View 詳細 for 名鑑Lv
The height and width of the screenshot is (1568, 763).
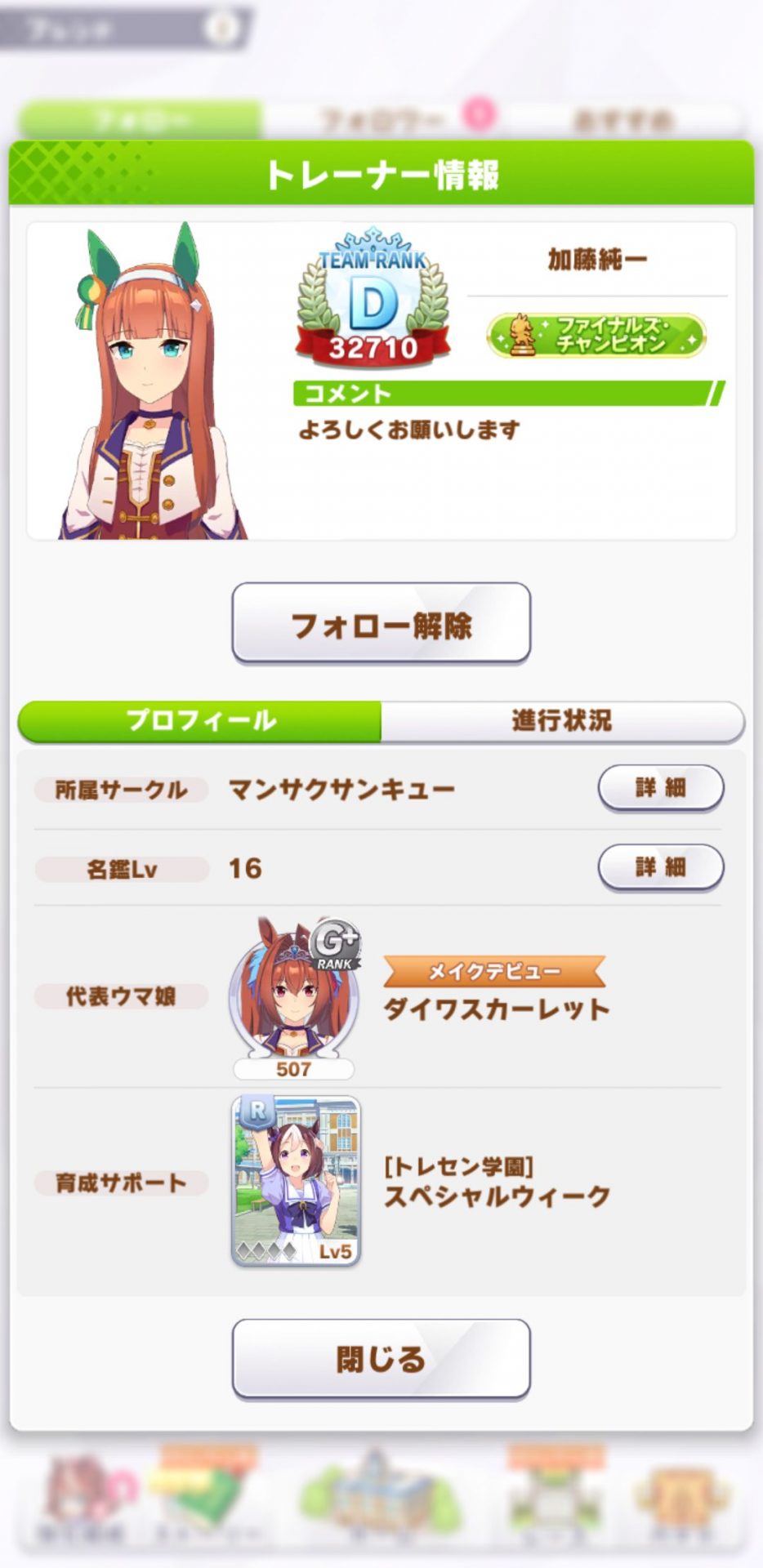[x=660, y=866]
